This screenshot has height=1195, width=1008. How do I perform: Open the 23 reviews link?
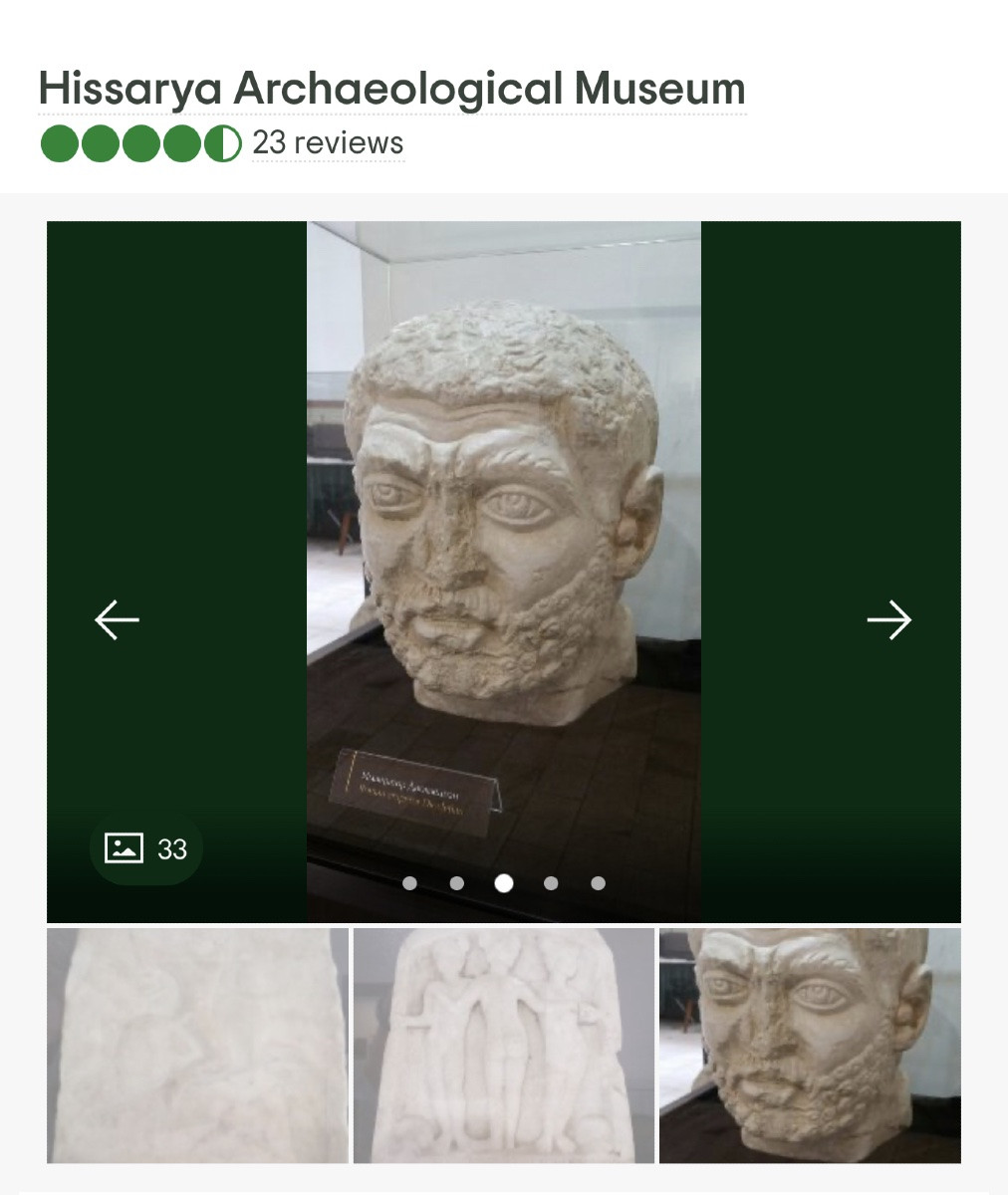point(329,143)
